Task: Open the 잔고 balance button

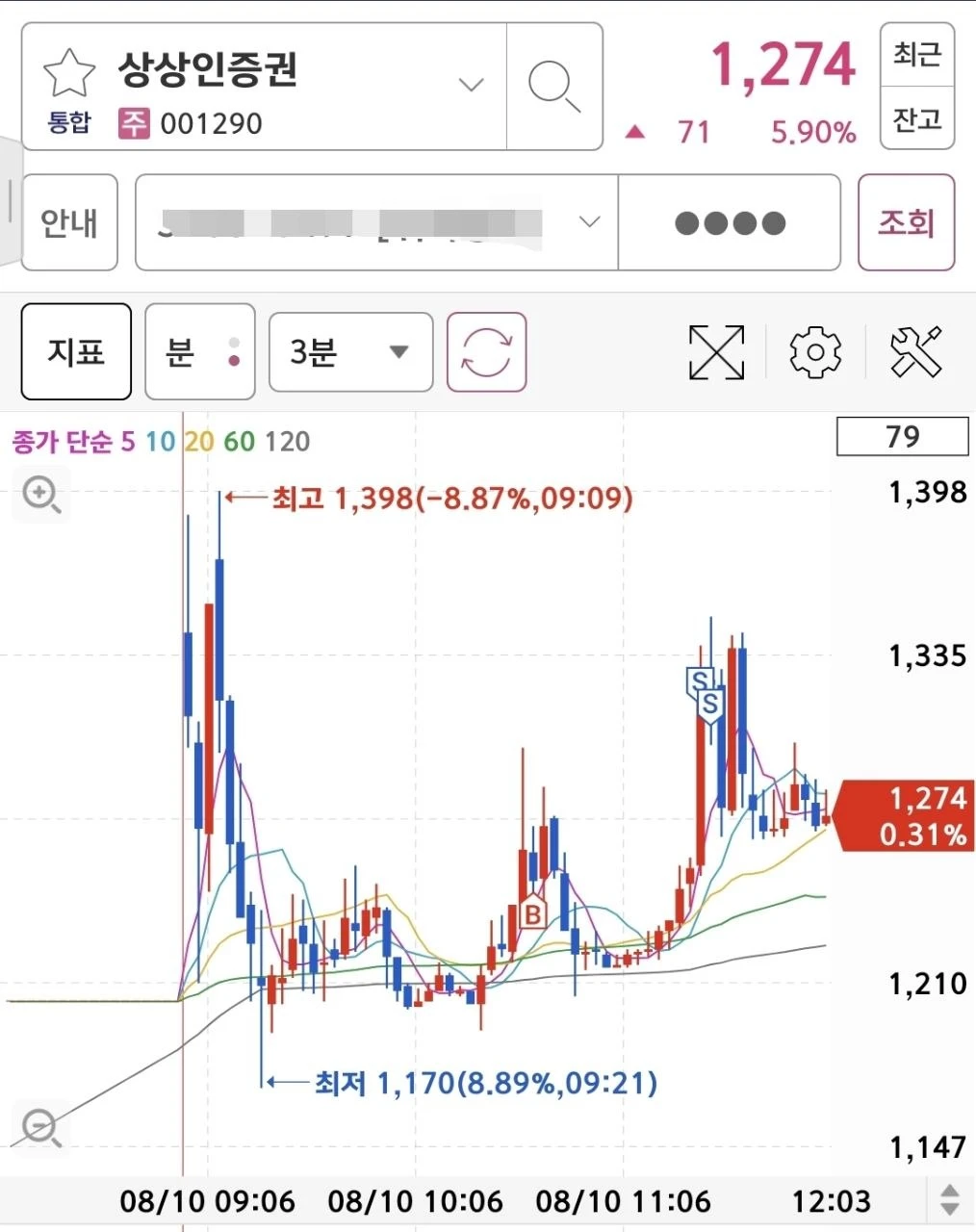Action: click(x=916, y=118)
